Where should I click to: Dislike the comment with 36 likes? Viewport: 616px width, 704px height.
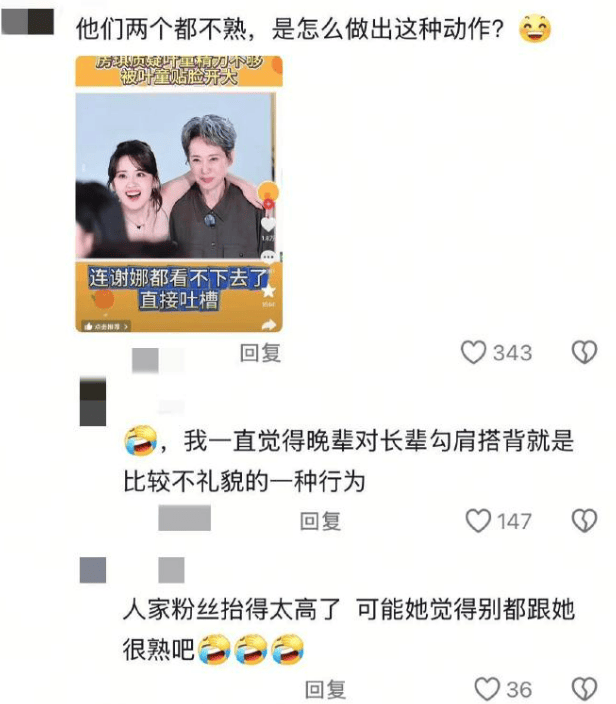click(583, 689)
